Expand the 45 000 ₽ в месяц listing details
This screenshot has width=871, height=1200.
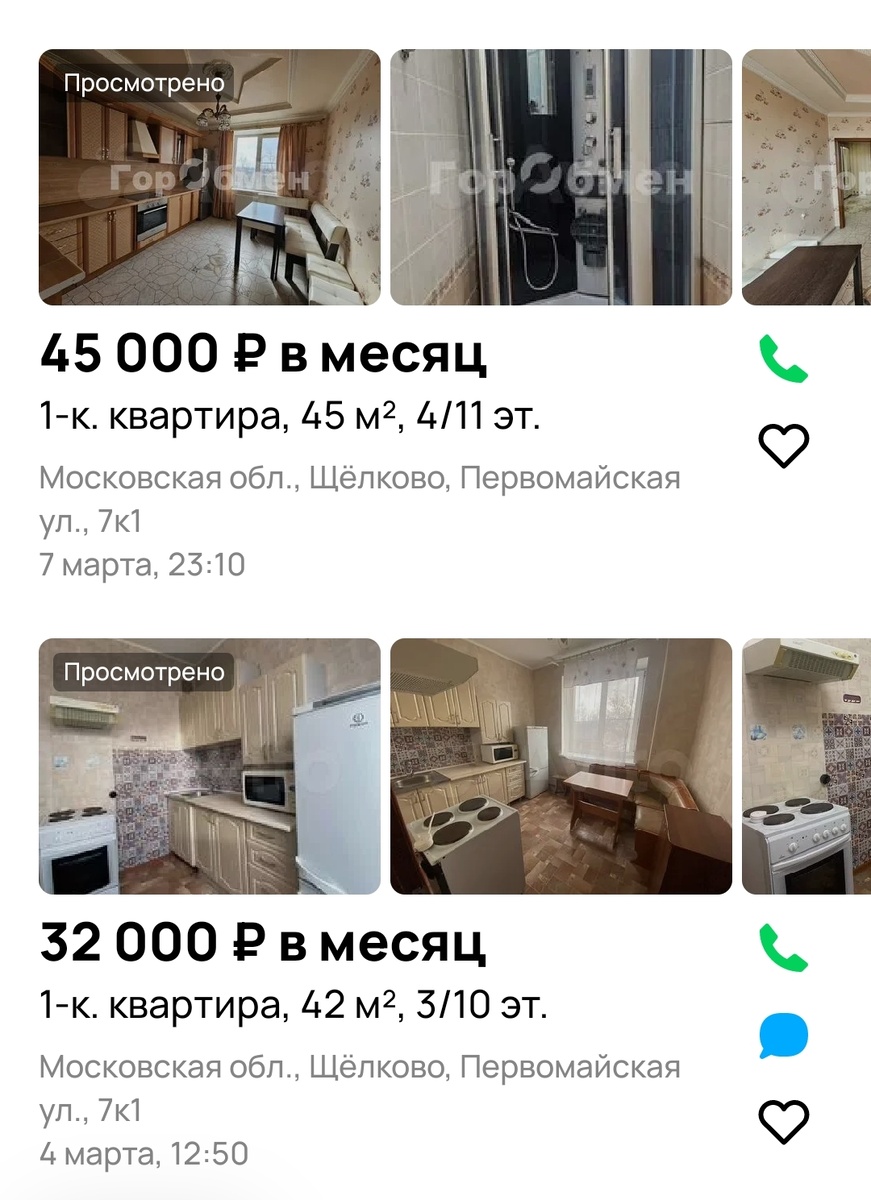[x=264, y=353]
